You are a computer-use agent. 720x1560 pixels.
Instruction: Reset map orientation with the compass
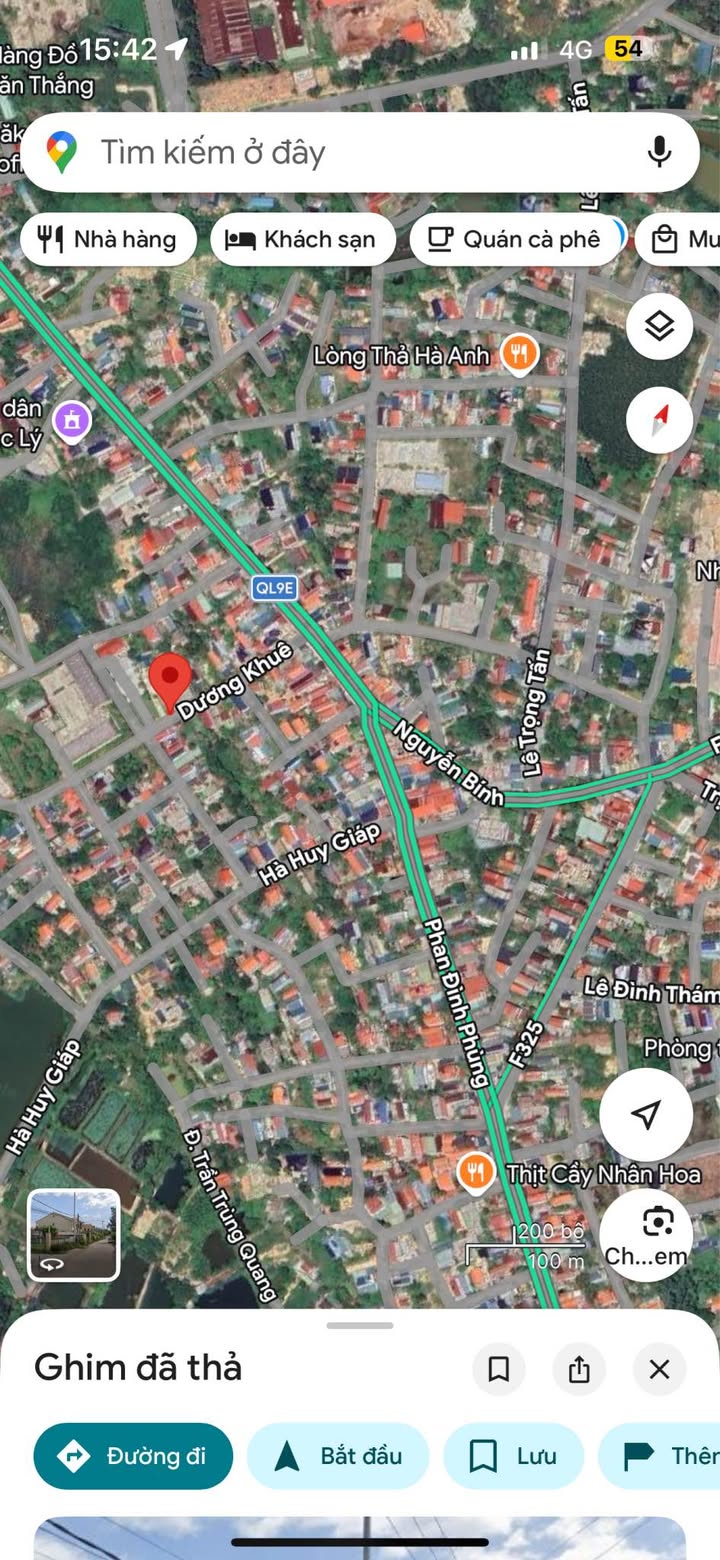[x=659, y=420]
